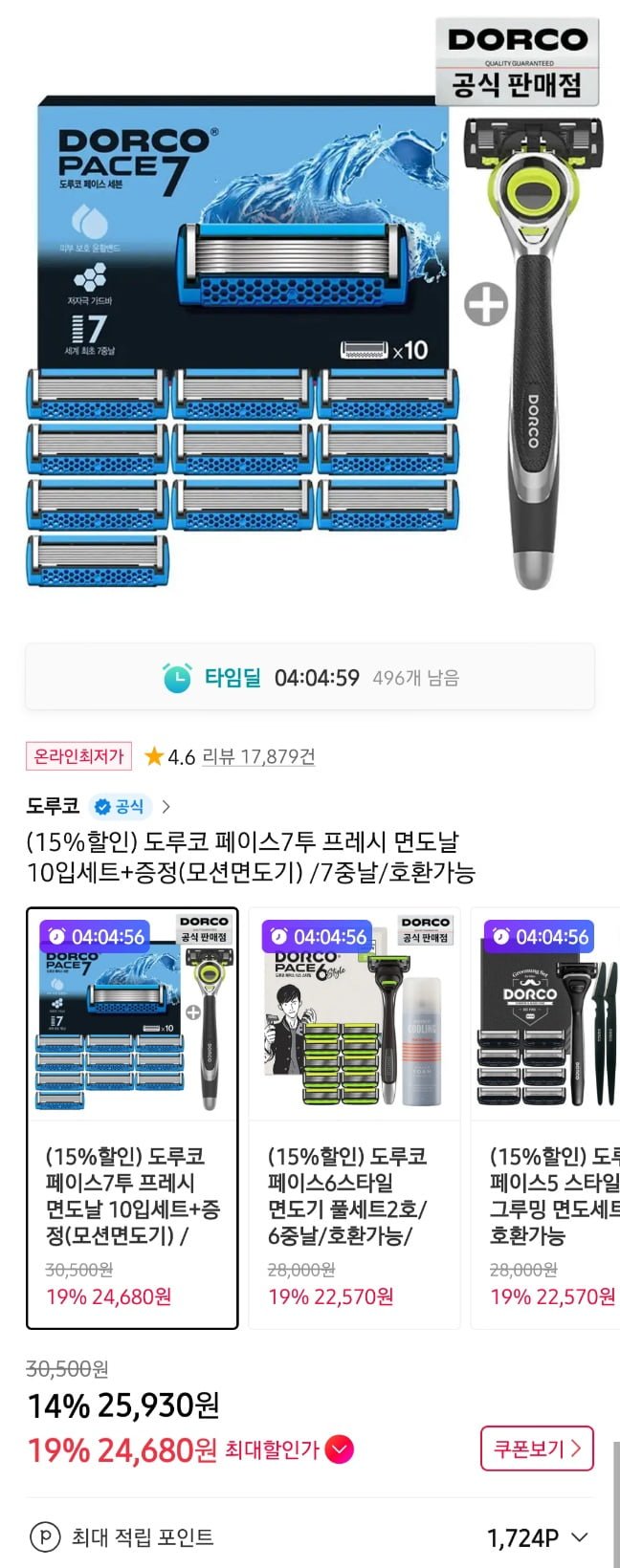Viewport: 620px width, 1568px height.
Task: Select the 페이스7투 프레시 면도날 10입세트 option card
Action: [132, 1118]
